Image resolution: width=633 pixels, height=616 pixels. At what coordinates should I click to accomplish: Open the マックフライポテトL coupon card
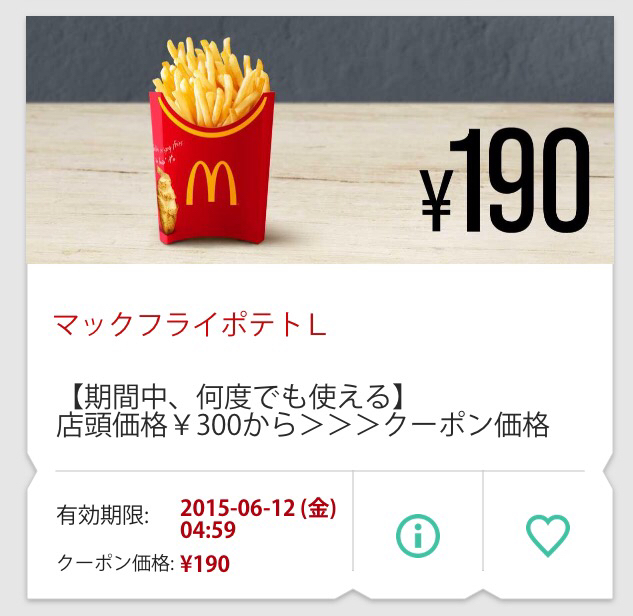[x=188, y=326]
